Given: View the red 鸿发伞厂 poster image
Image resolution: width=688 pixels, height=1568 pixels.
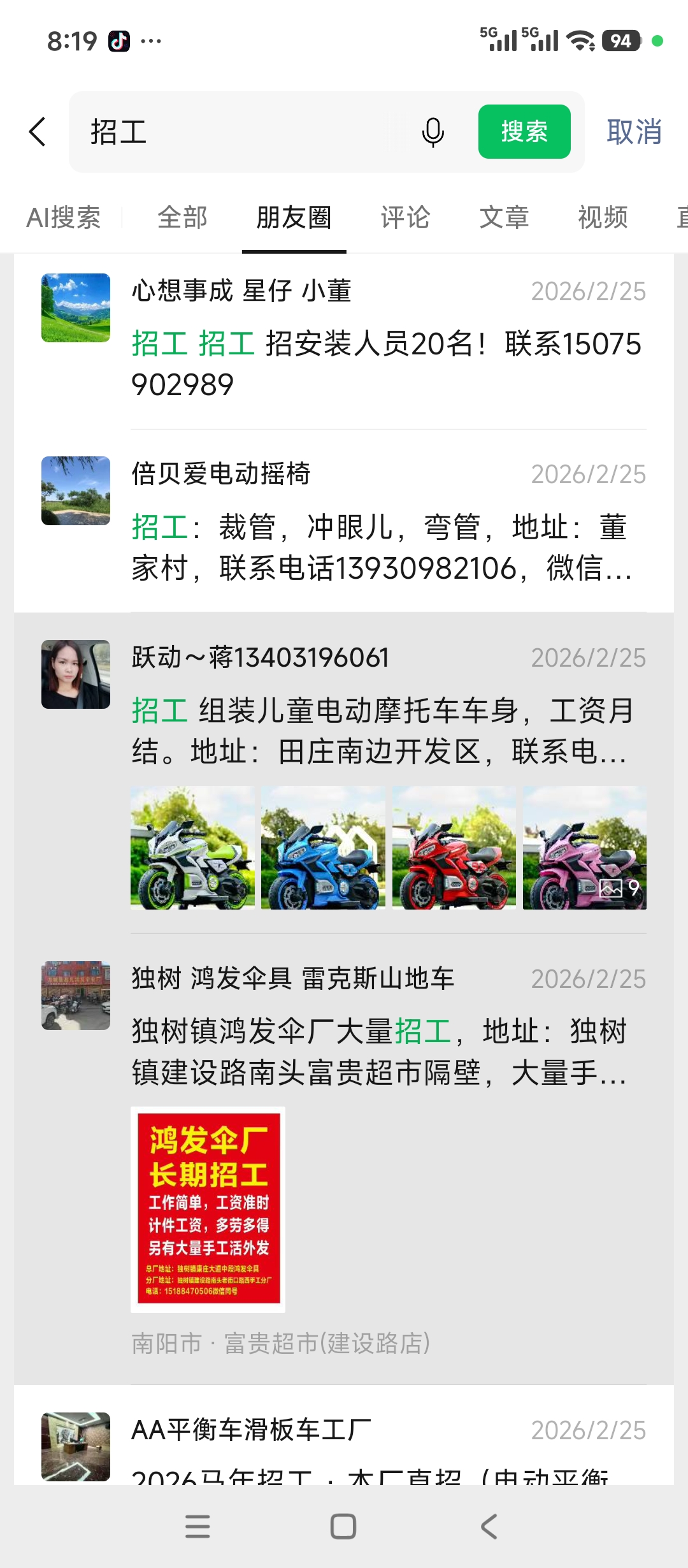Looking at the screenshot, I should [x=208, y=1209].
